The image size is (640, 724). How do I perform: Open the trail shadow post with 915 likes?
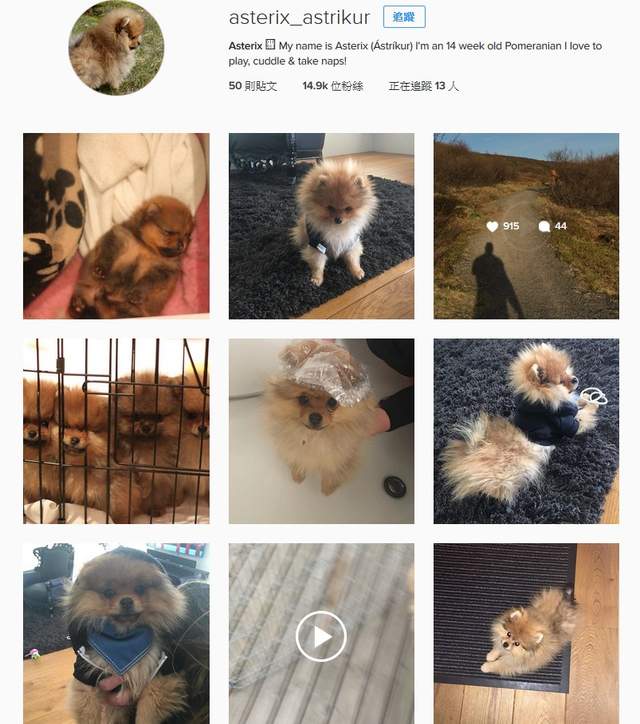tap(526, 226)
